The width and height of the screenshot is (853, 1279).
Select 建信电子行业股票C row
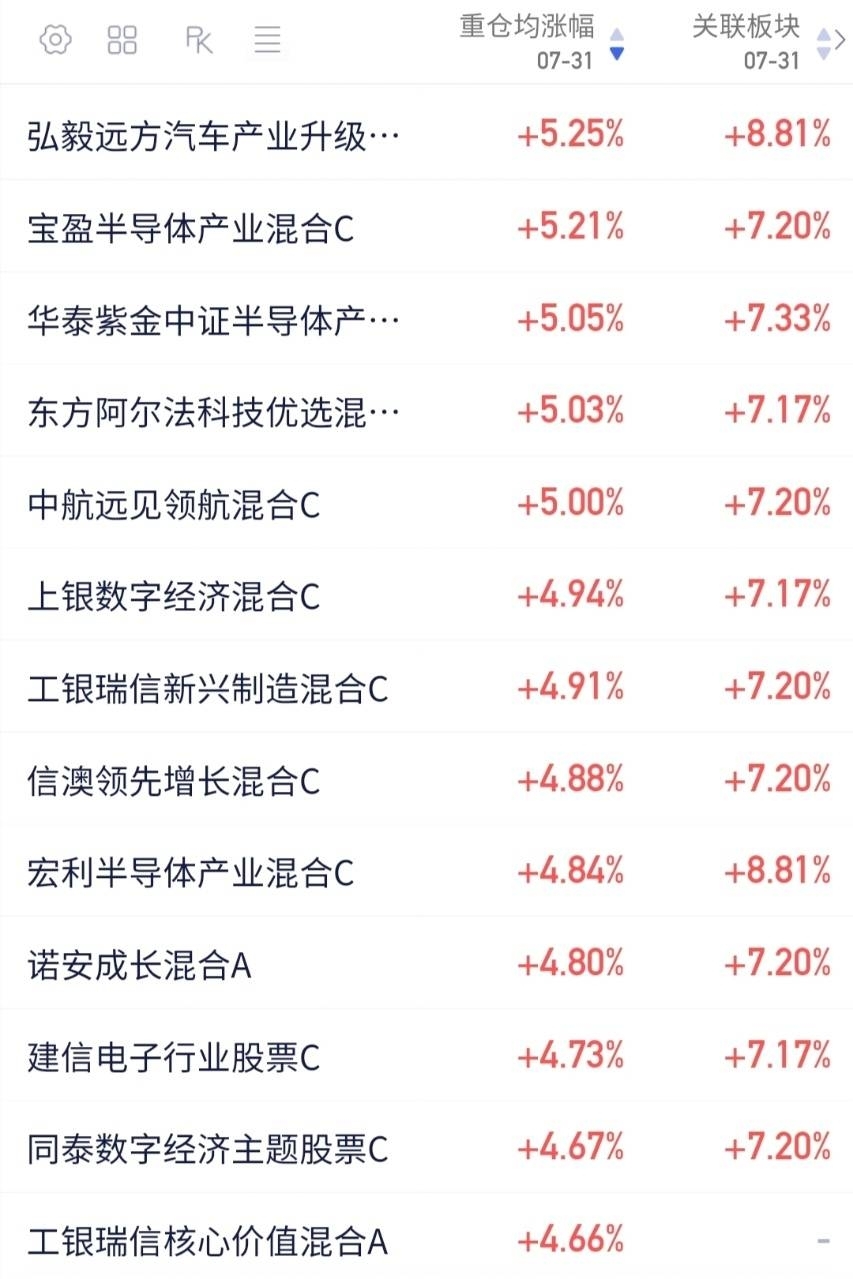point(426,1055)
